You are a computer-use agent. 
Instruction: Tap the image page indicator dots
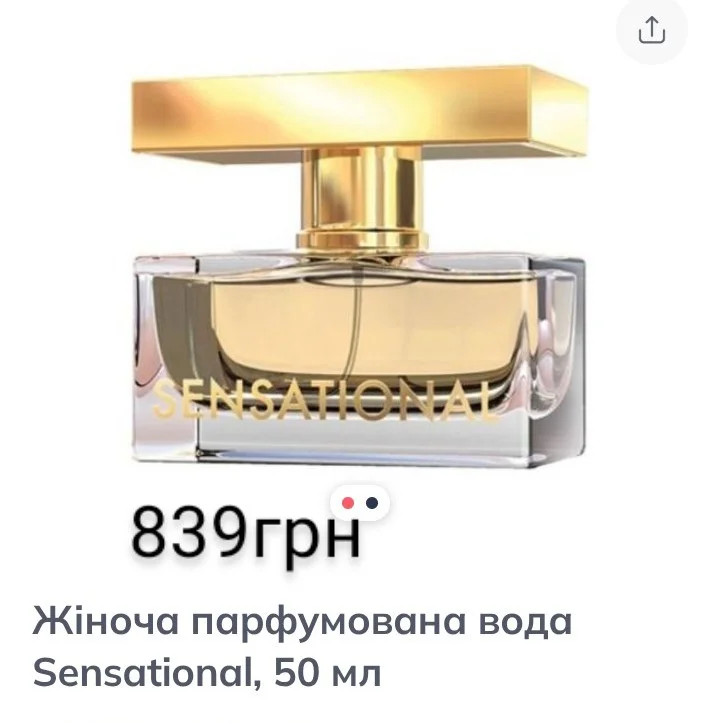pyautogui.click(x=360, y=503)
